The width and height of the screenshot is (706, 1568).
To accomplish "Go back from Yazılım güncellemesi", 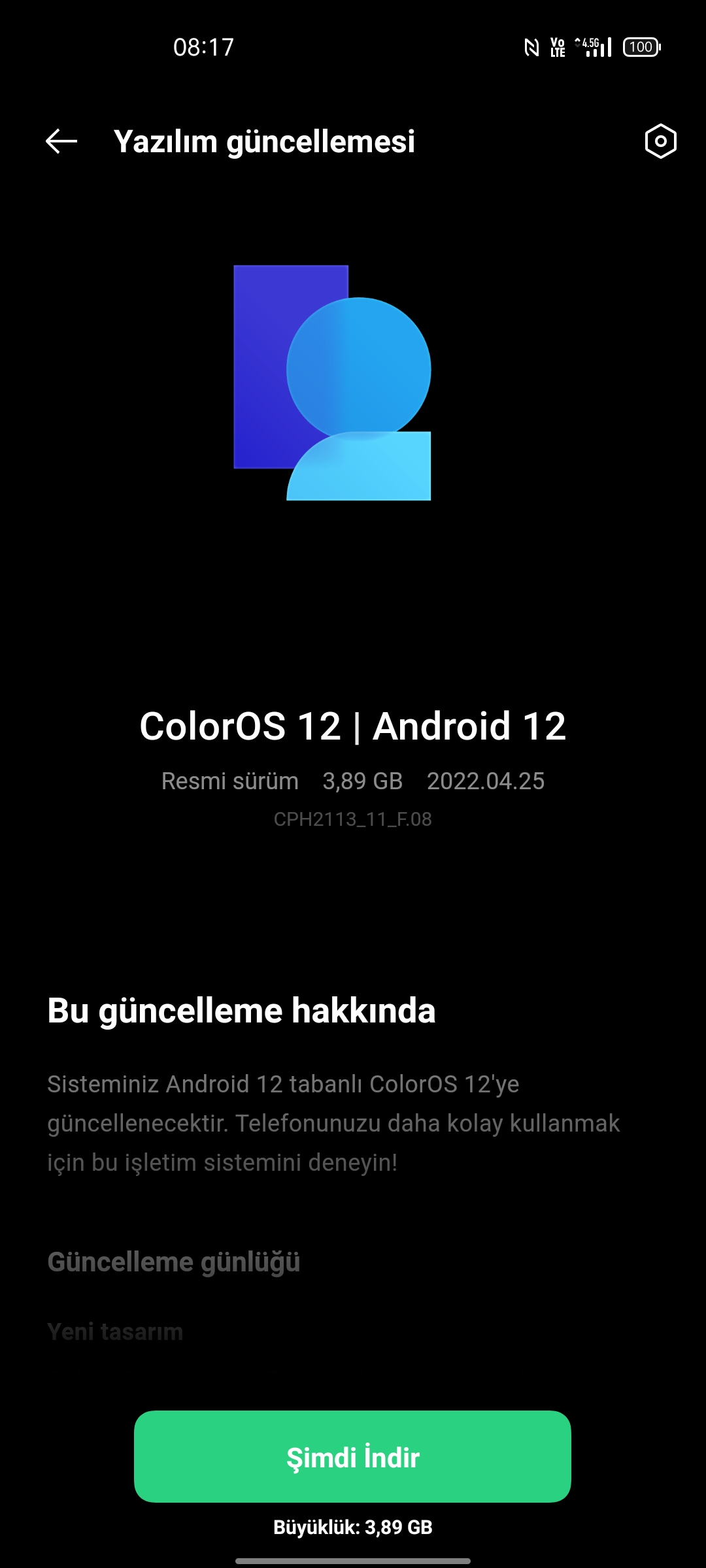I will click(x=61, y=141).
